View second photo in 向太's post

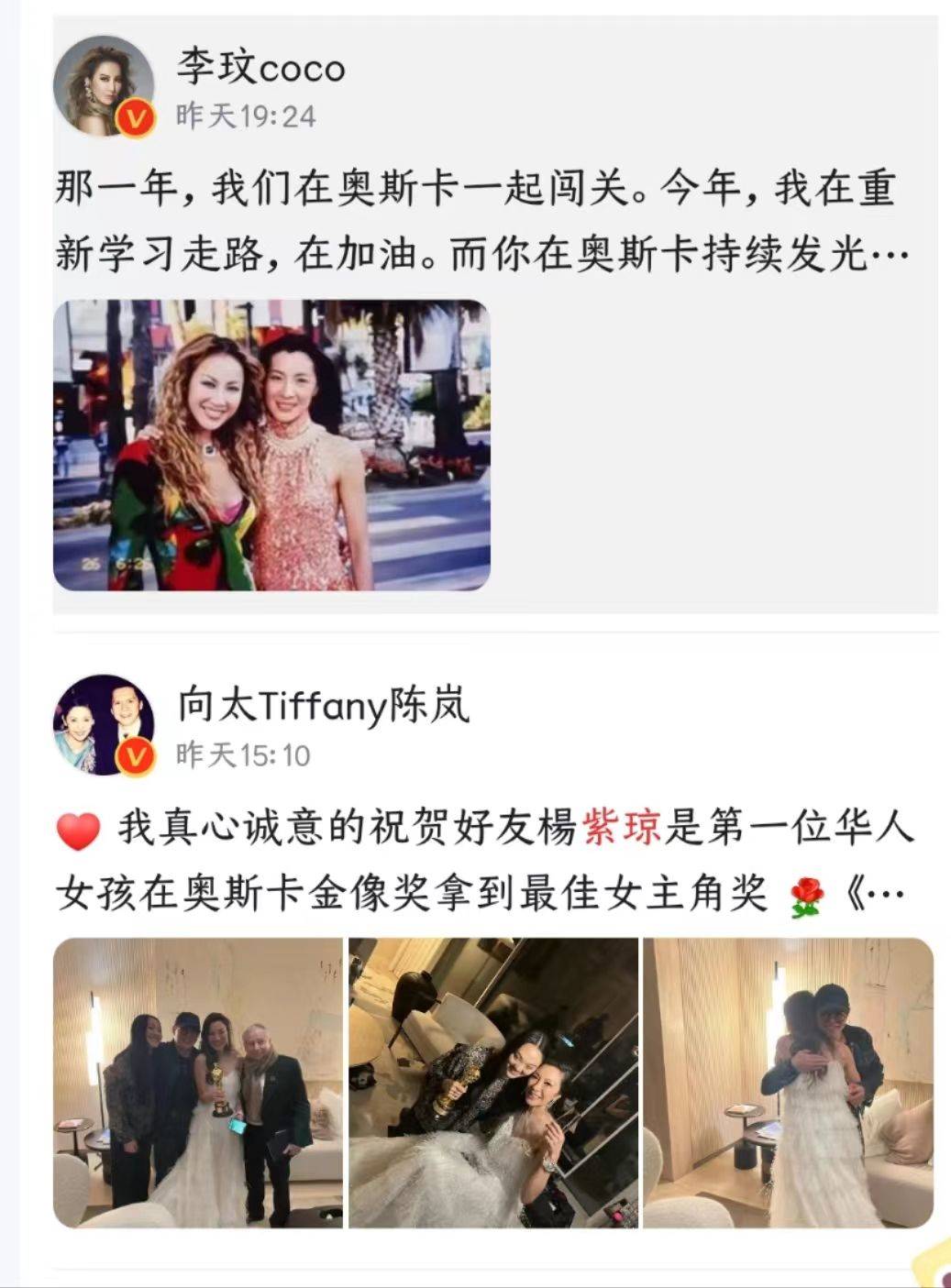pyautogui.click(x=493, y=1083)
